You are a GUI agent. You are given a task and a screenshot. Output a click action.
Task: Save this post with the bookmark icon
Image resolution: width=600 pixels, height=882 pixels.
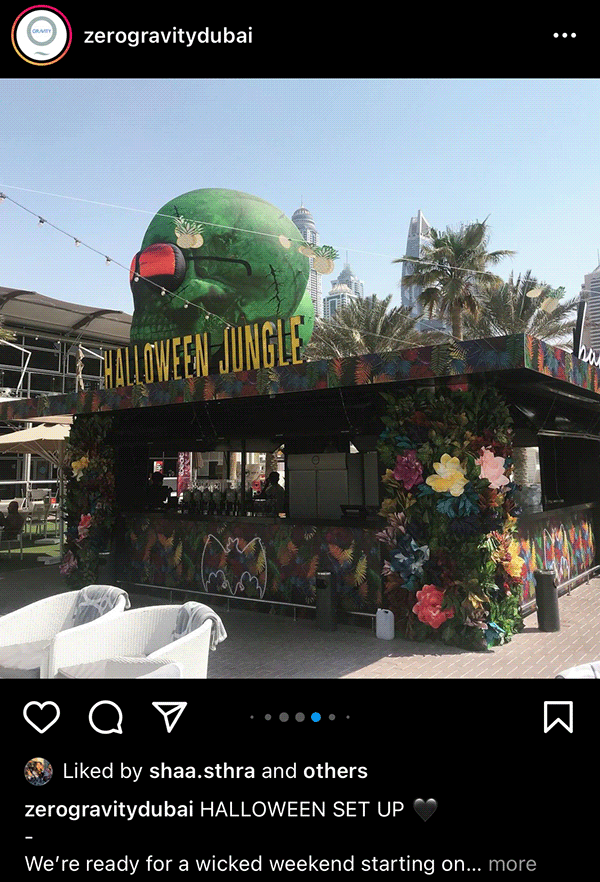(558, 716)
